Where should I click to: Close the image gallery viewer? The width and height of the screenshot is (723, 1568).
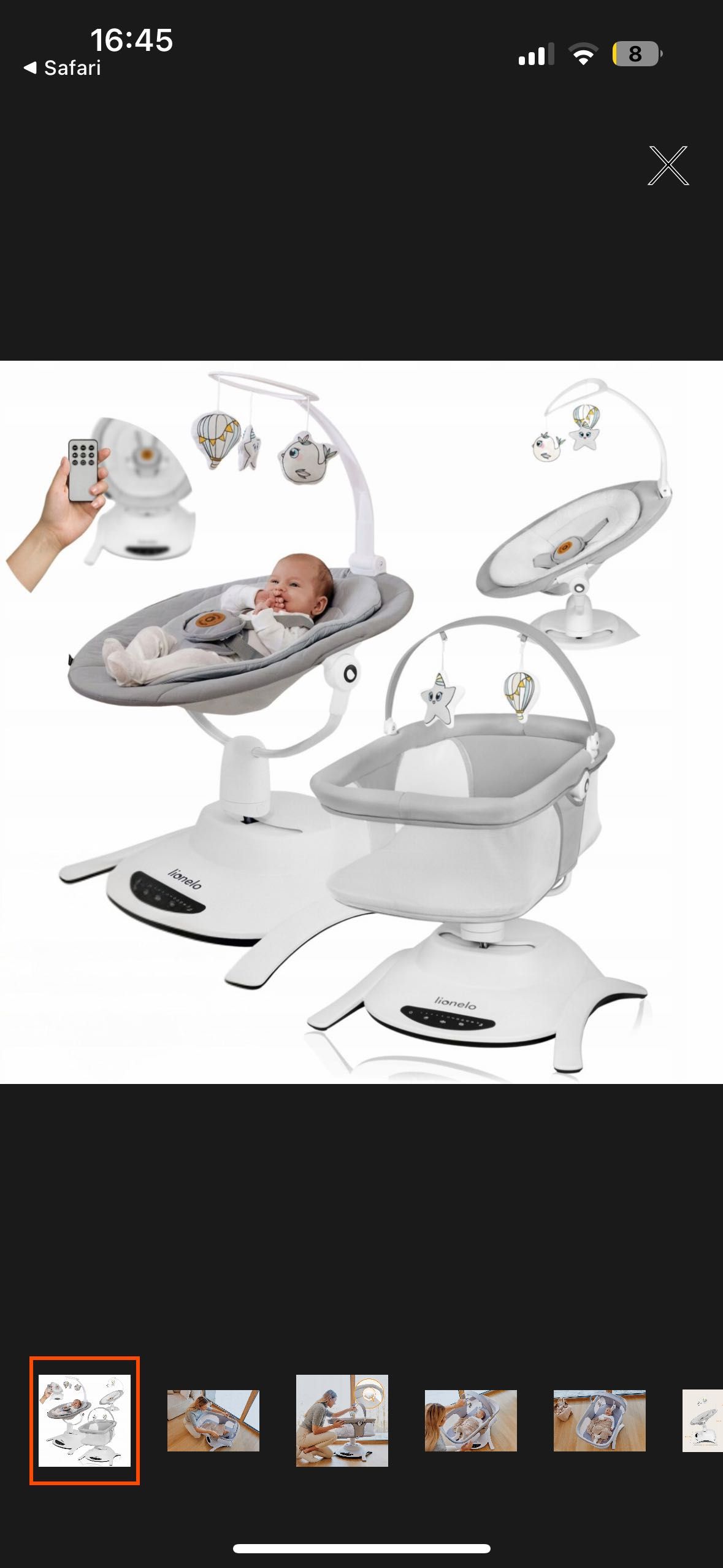[x=668, y=166]
